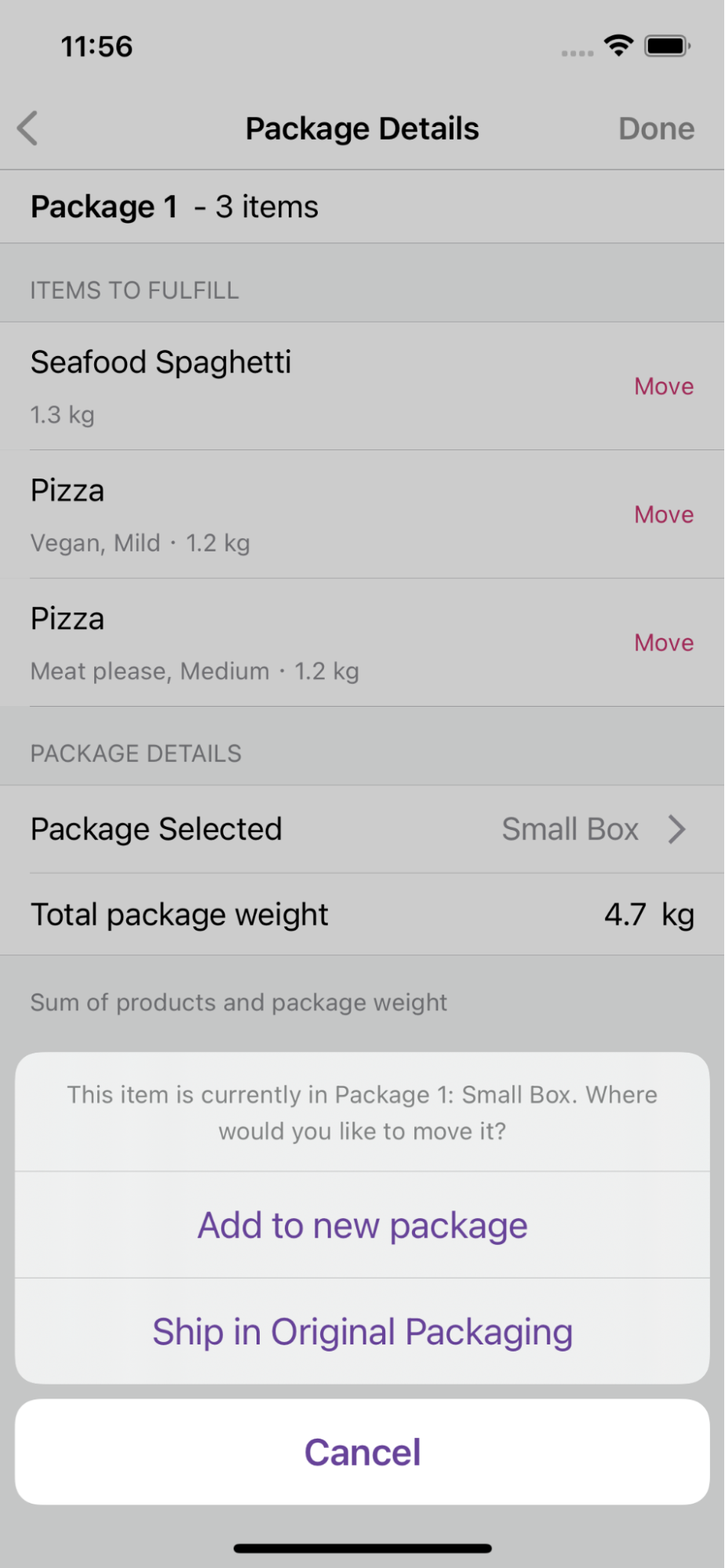Select Add to new package
725x1568 pixels.
362,1224
